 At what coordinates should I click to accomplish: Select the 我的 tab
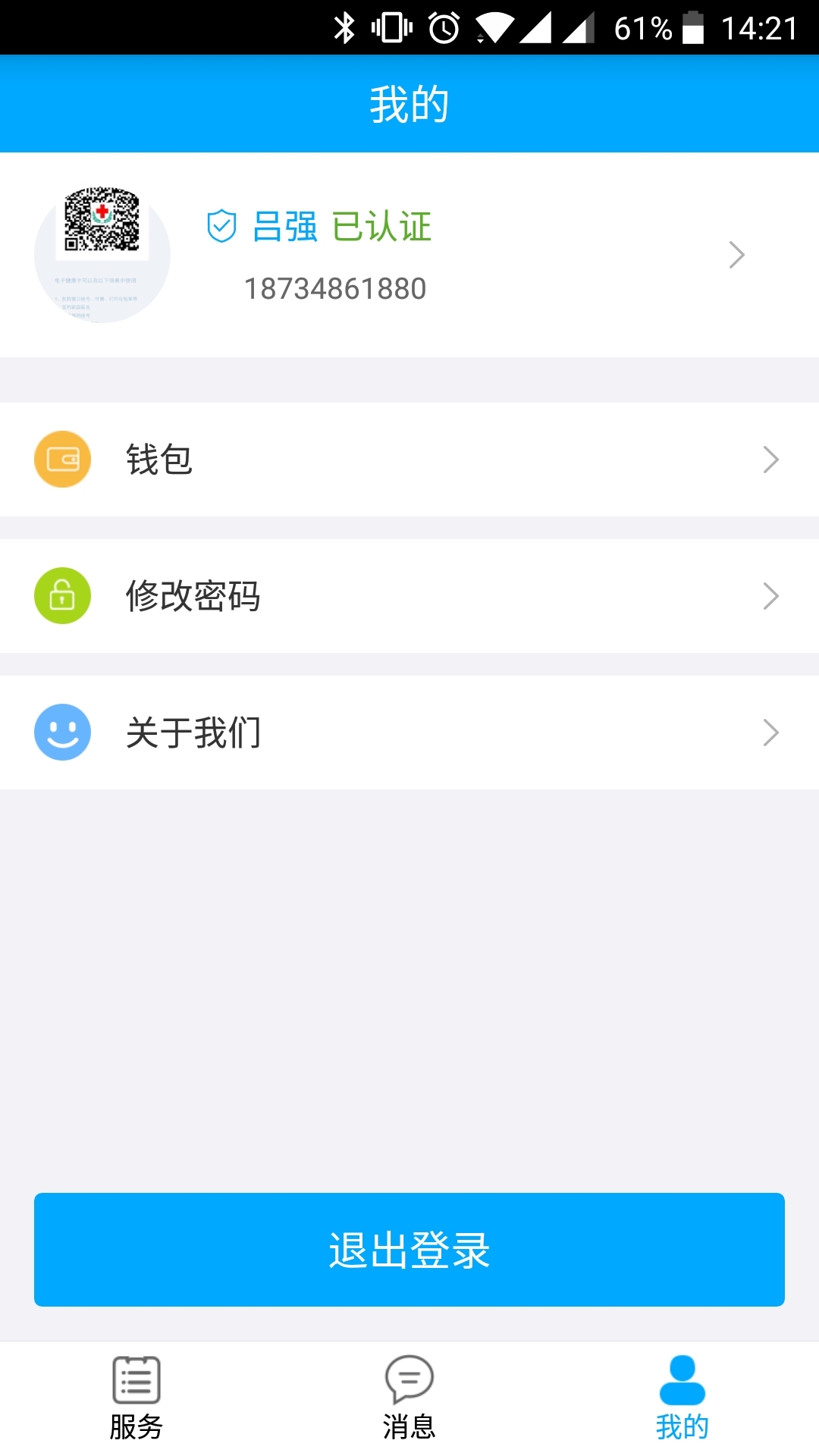click(682, 1398)
